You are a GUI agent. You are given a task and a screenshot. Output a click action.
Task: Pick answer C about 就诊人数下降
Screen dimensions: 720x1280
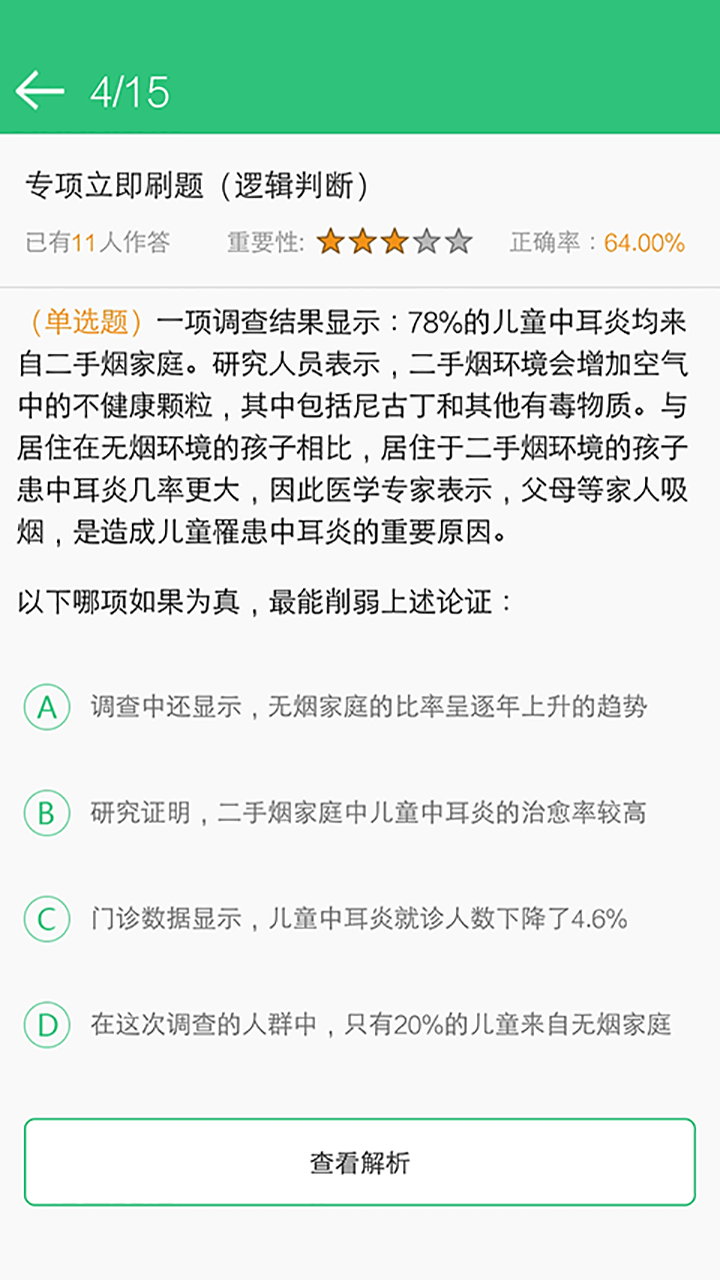point(47,919)
